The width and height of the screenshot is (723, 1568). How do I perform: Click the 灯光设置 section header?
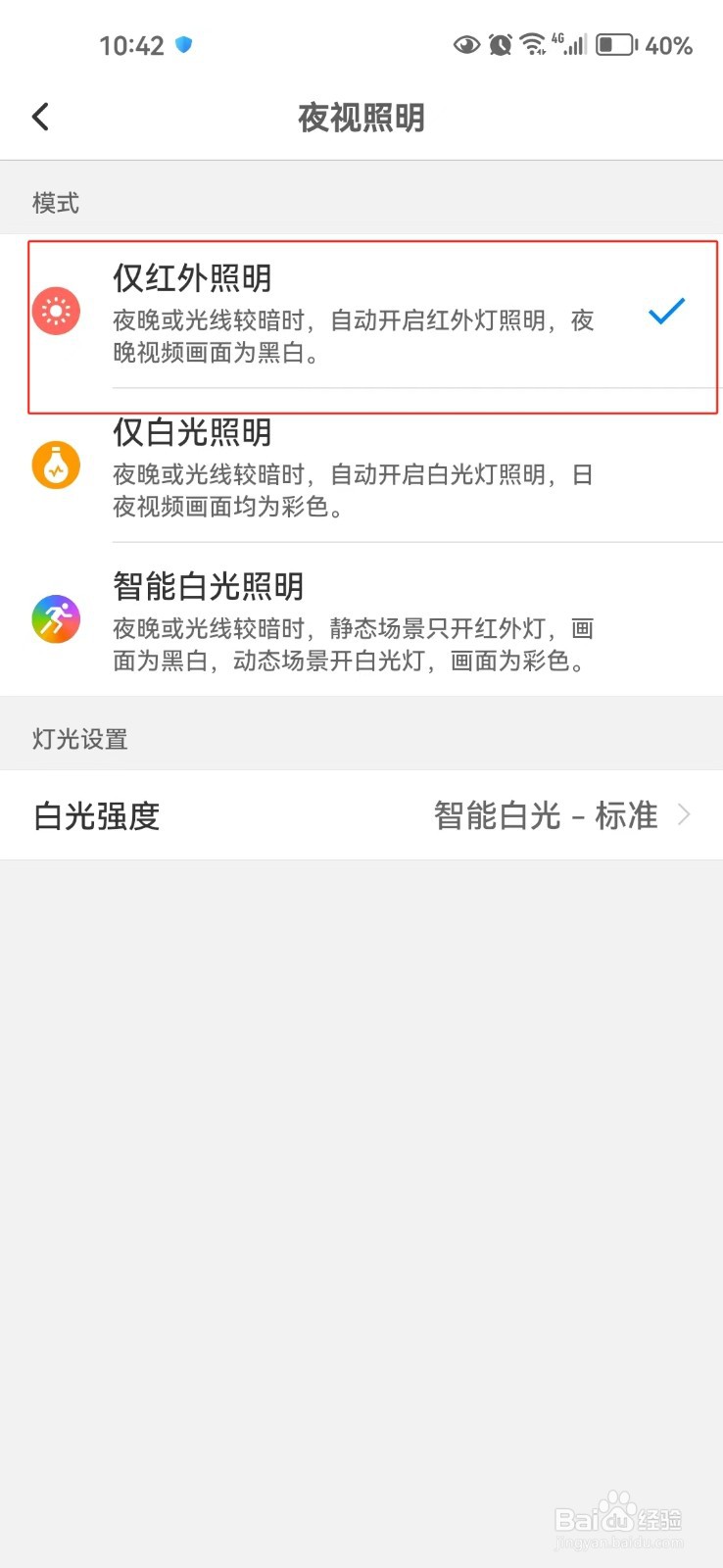79,739
